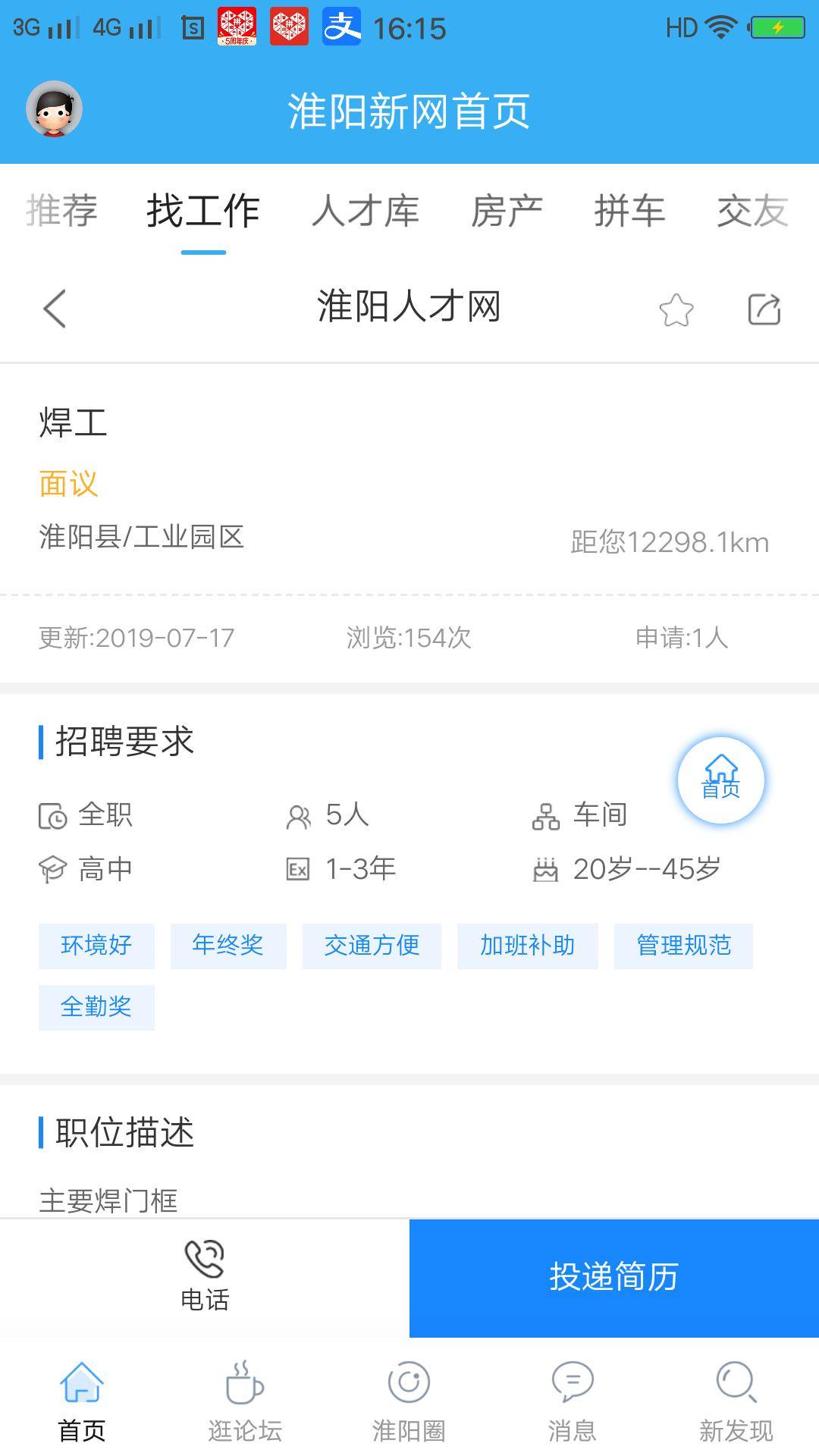Switch to the 人才库 tab
This screenshot has width=819, height=1456.
pyautogui.click(x=366, y=210)
